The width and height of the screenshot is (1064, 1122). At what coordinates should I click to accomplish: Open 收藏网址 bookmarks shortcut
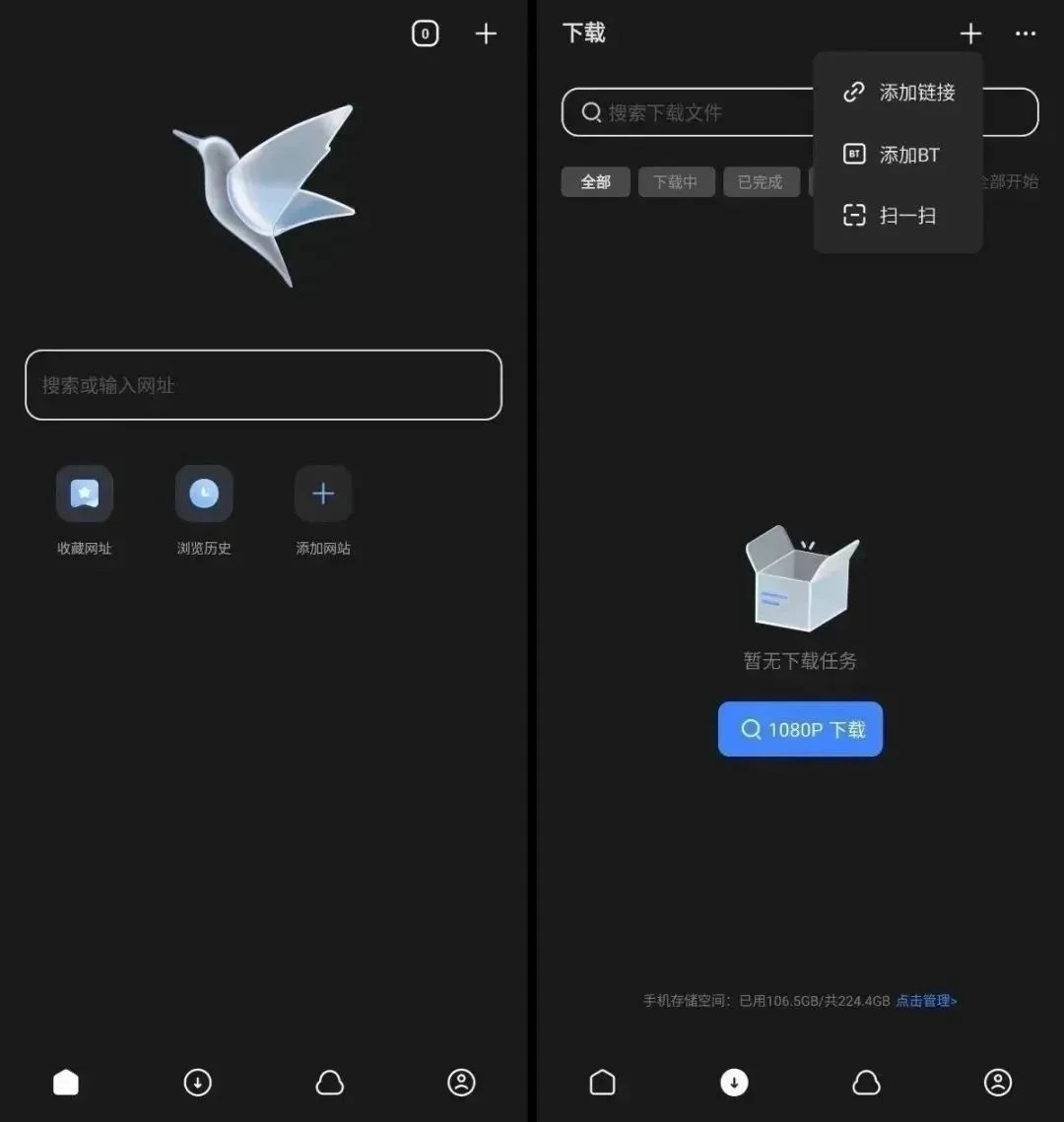[x=85, y=495]
